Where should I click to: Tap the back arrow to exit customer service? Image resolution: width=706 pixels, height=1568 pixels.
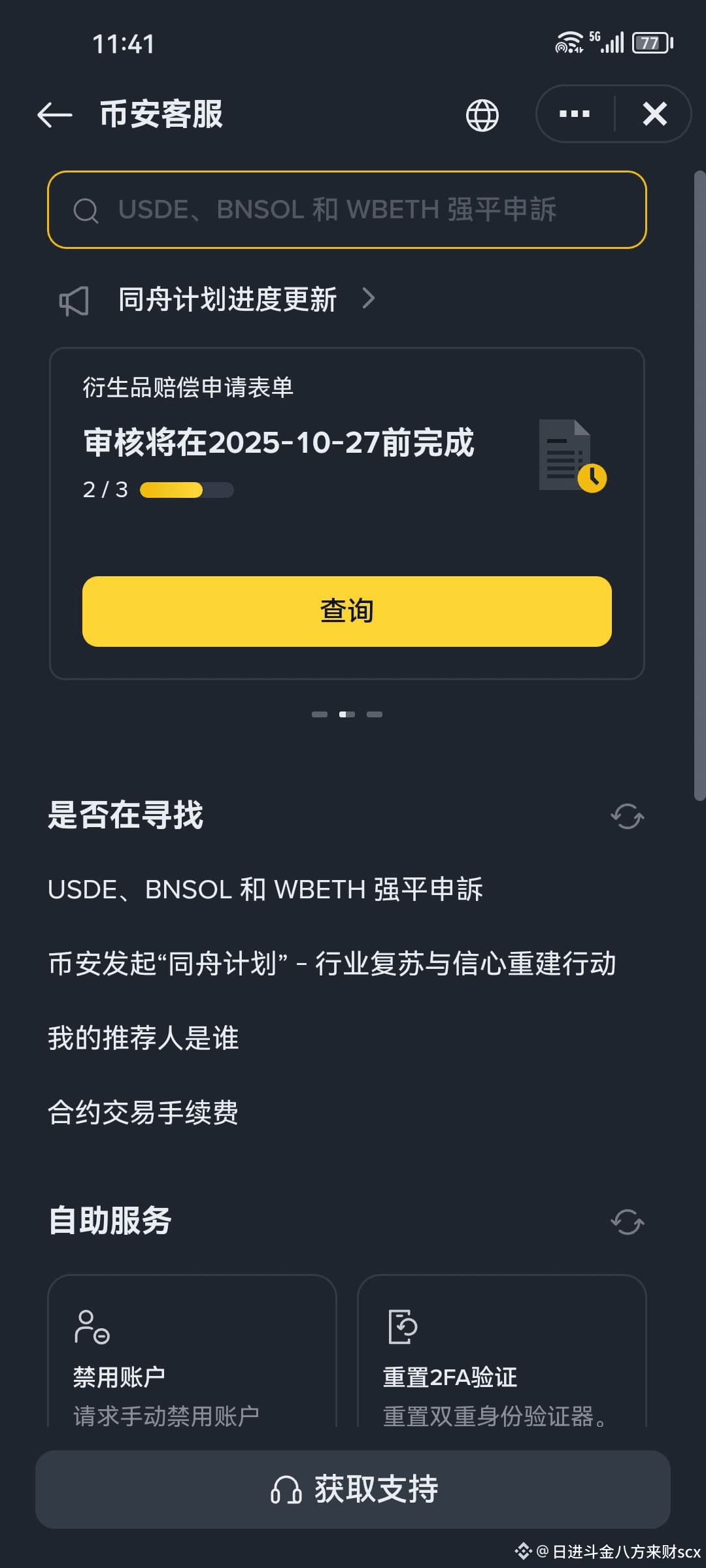coord(54,114)
